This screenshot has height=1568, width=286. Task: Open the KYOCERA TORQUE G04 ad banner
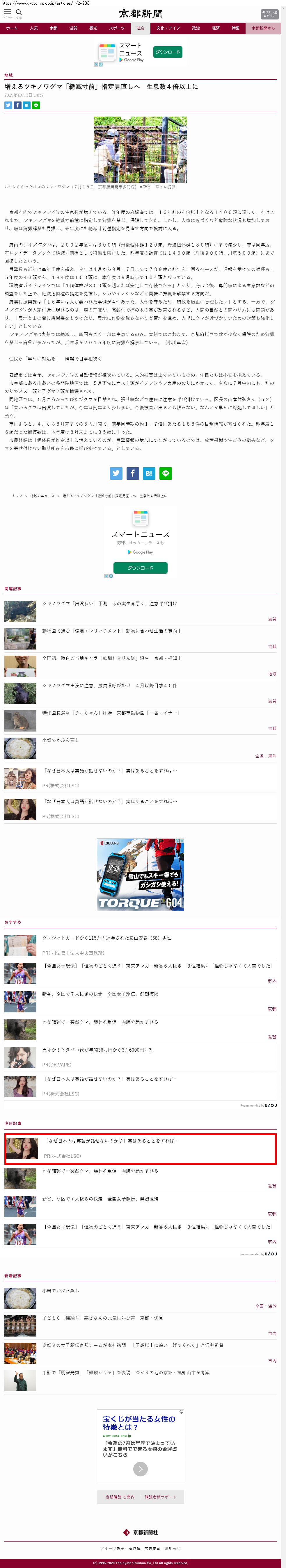pos(140,874)
